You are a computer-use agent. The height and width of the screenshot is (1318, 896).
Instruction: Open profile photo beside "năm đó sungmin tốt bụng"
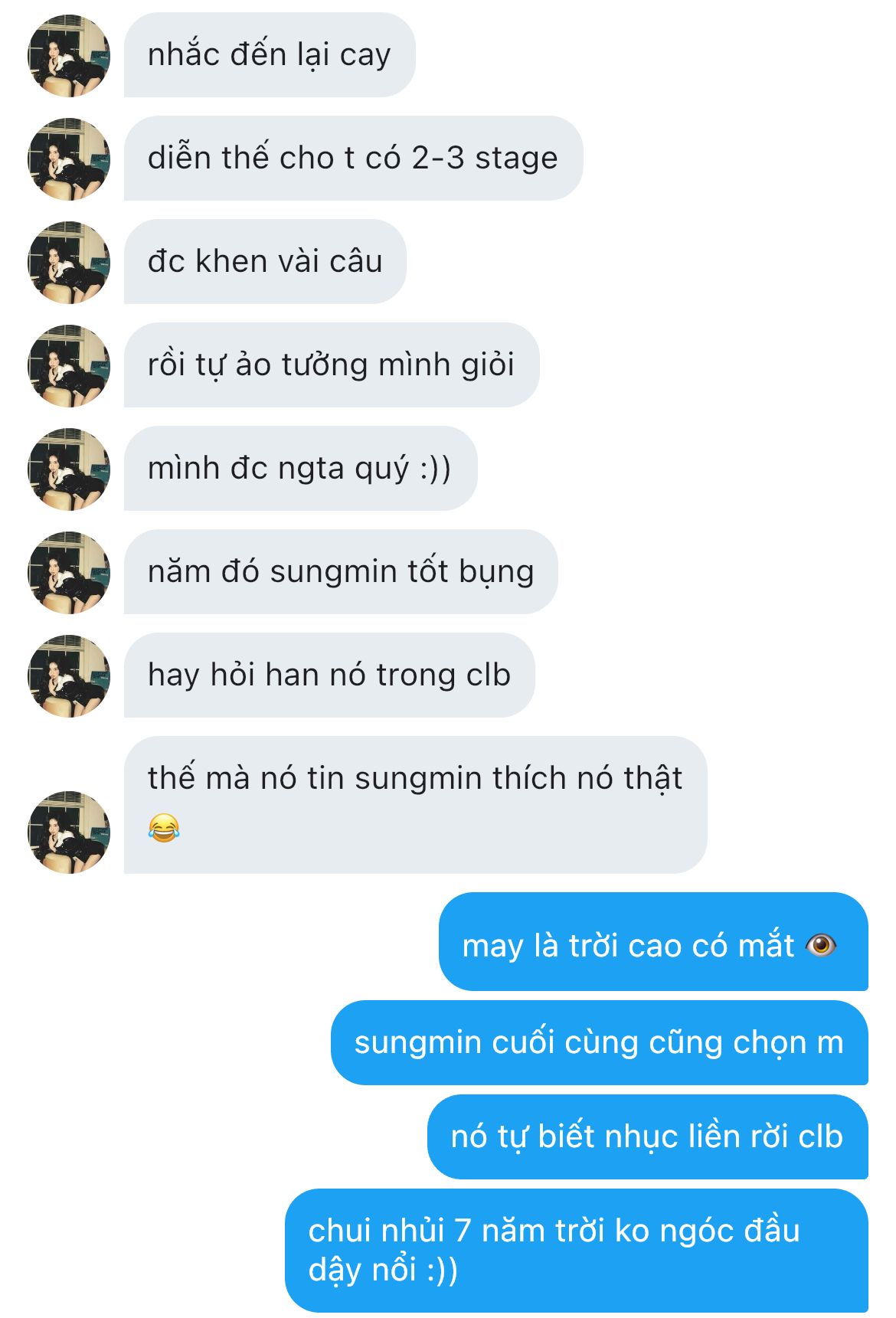coord(69,573)
